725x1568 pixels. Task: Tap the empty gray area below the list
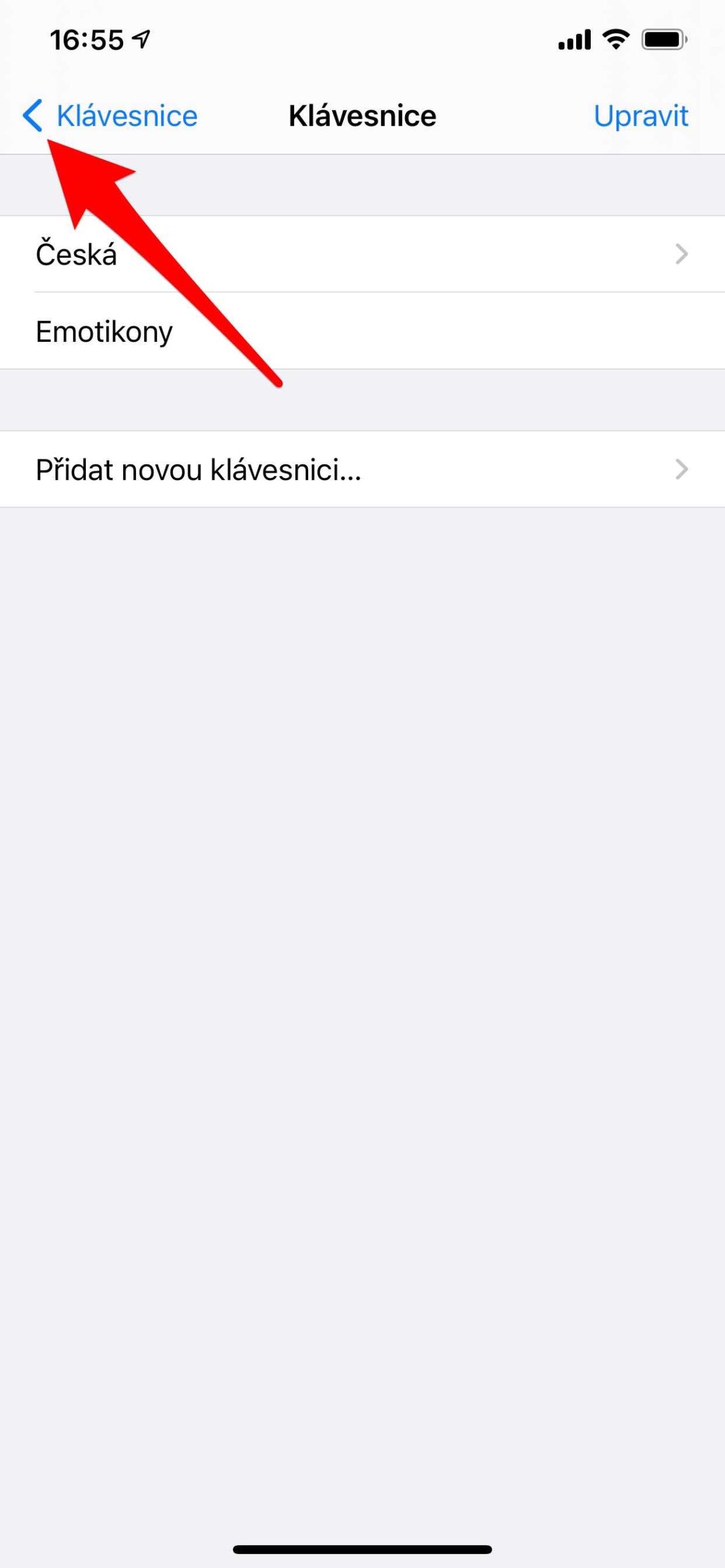362,919
